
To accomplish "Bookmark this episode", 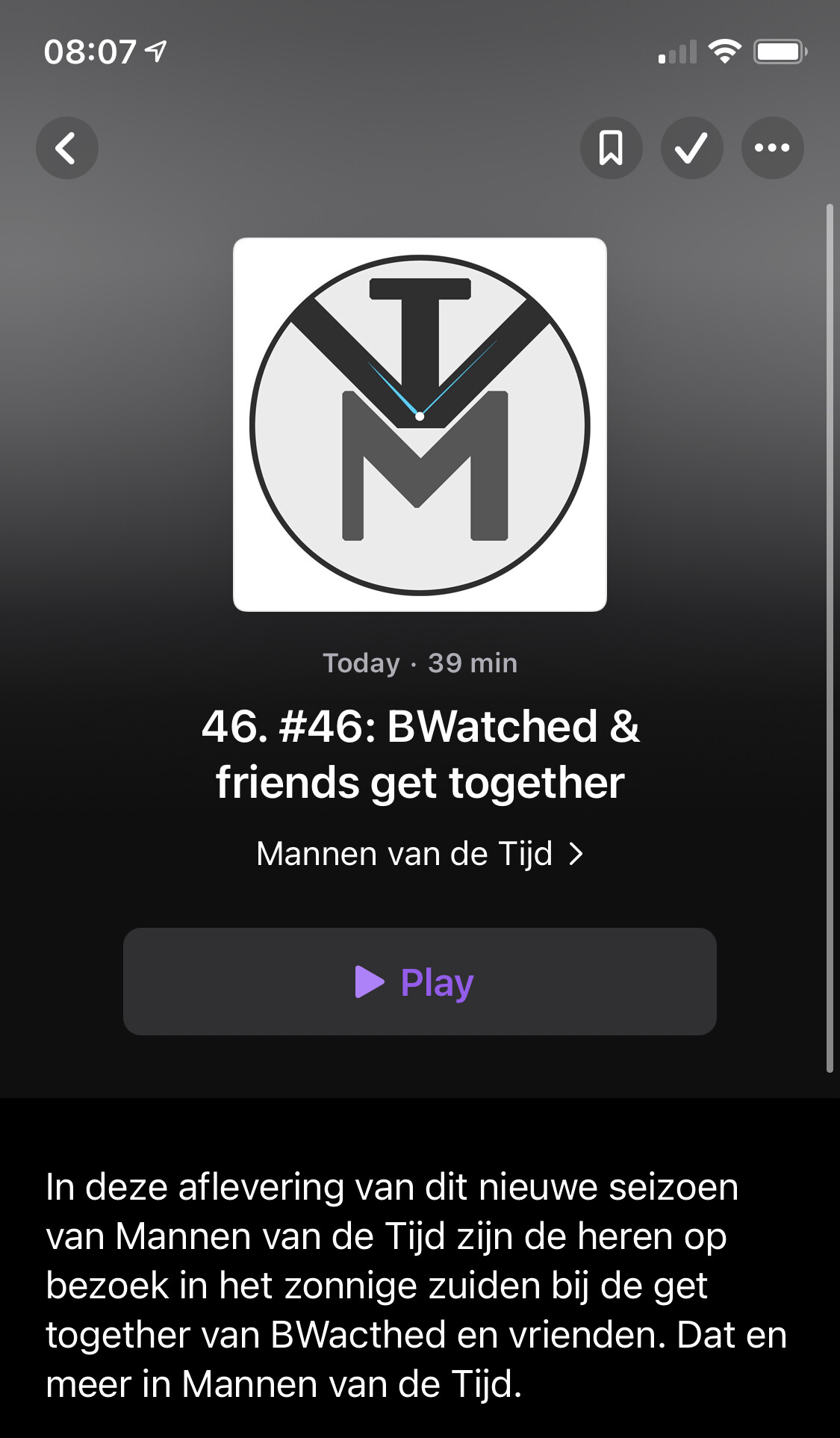I will pyautogui.click(x=611, y=148).
